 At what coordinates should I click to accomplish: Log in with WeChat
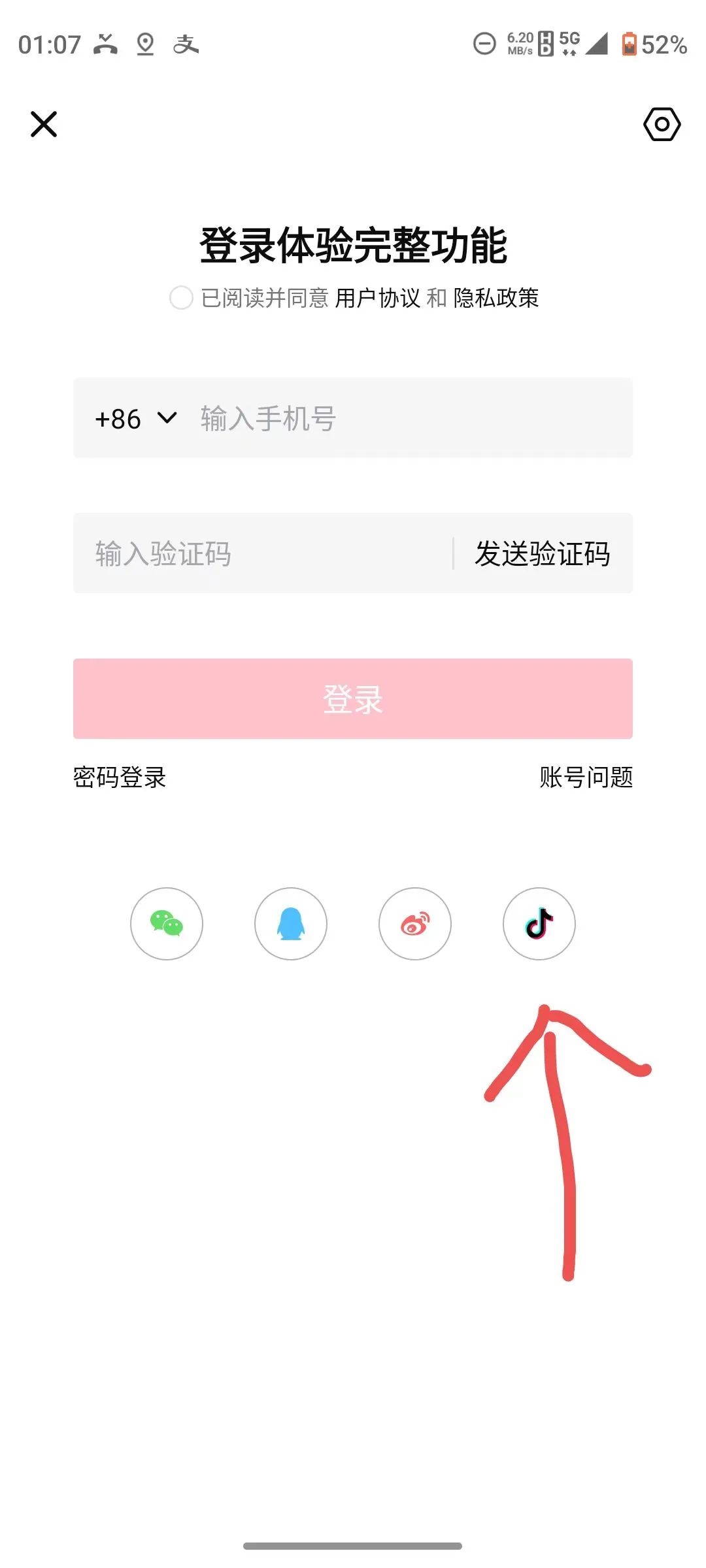(x=167, y=923)
